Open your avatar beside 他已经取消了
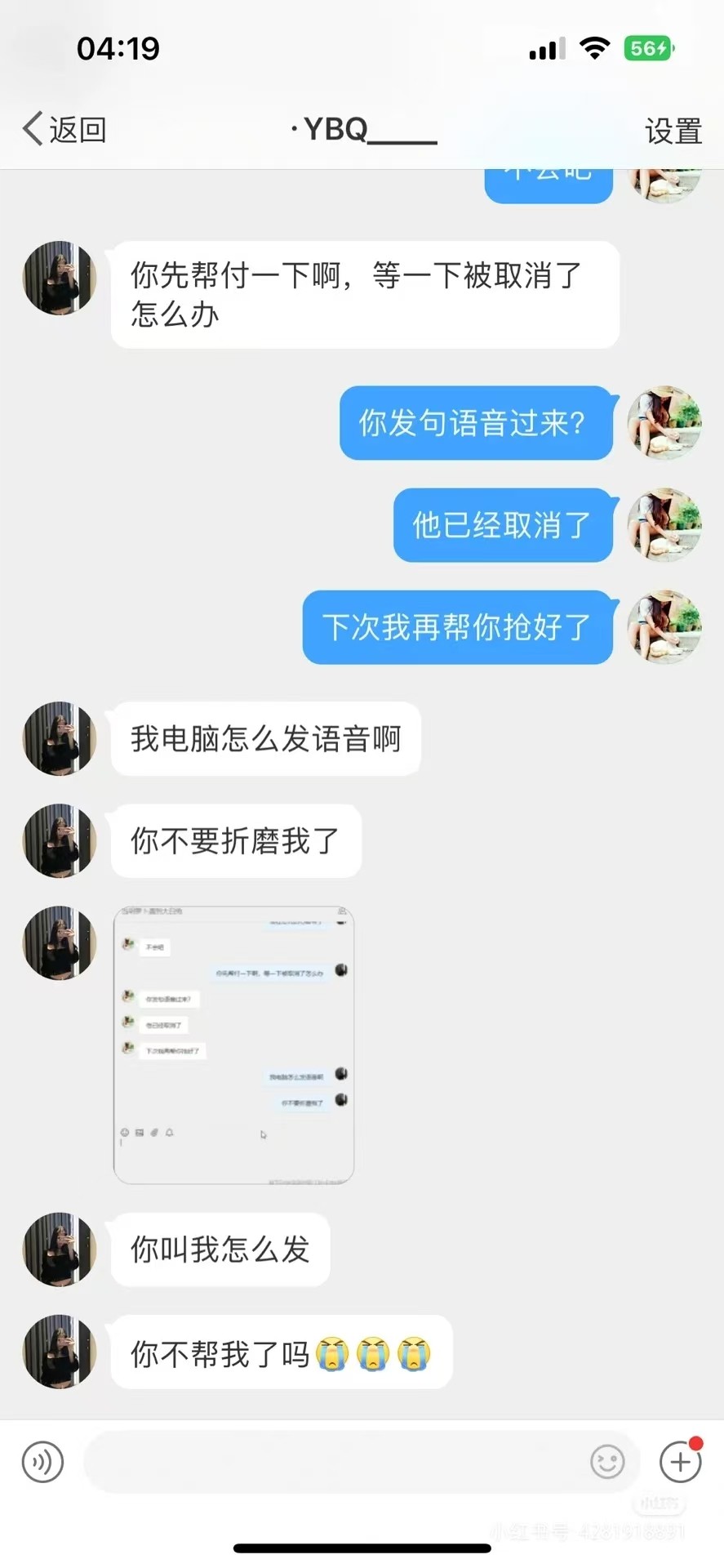This screenshot has width=724, height=1568. (664, 524)
